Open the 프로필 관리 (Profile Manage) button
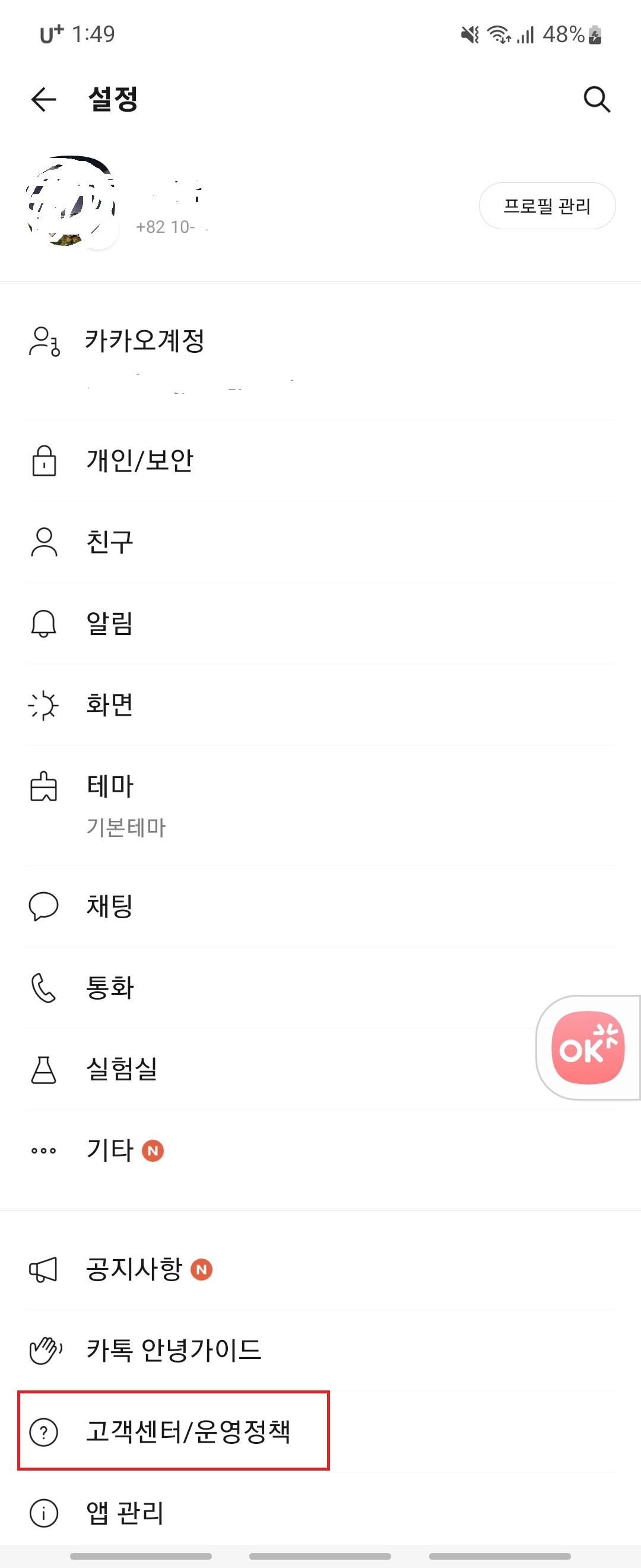The height and width of the screenshot is (1568, 641). (547, 206)
